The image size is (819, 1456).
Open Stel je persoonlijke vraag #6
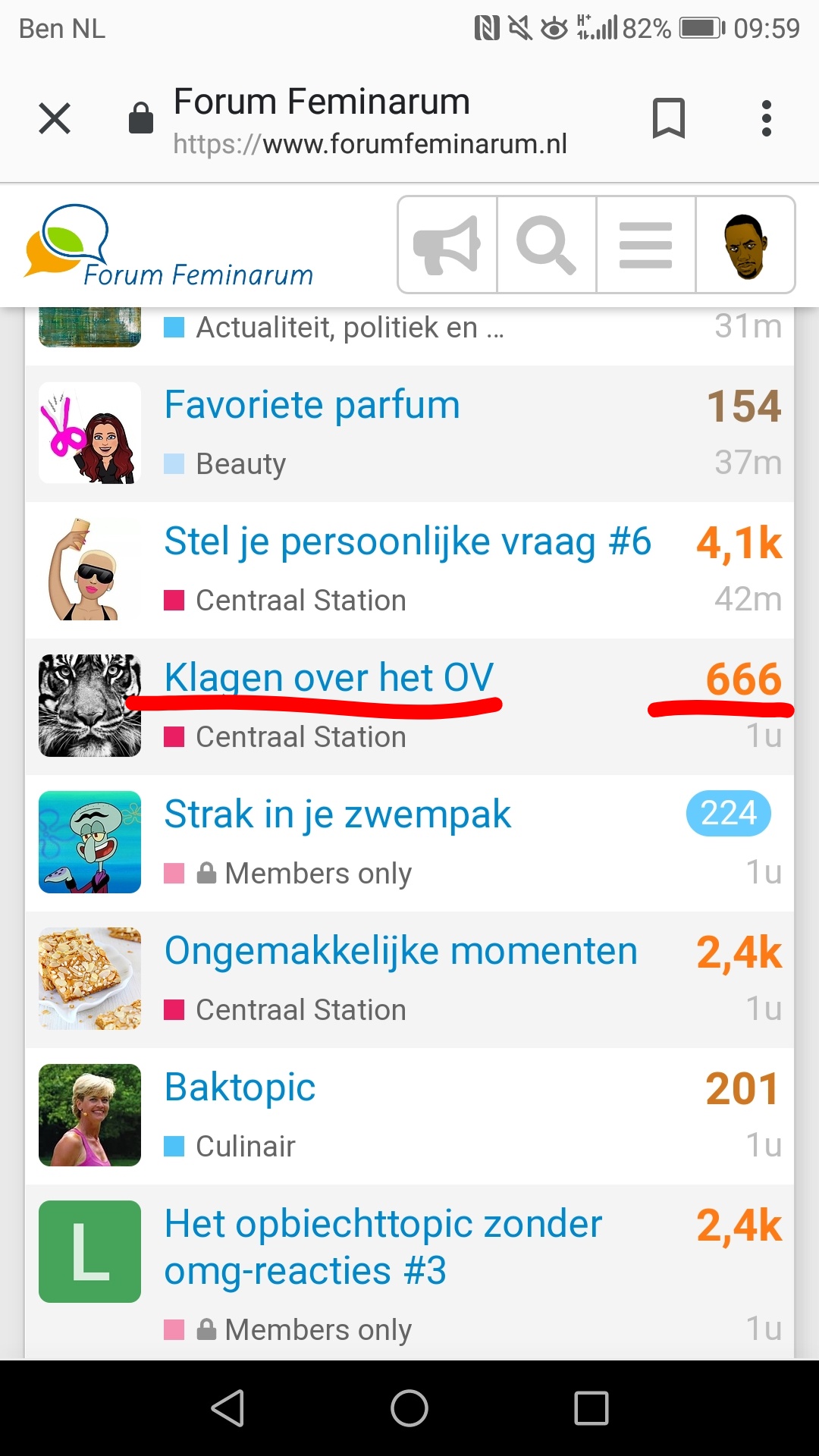point(408,541)
